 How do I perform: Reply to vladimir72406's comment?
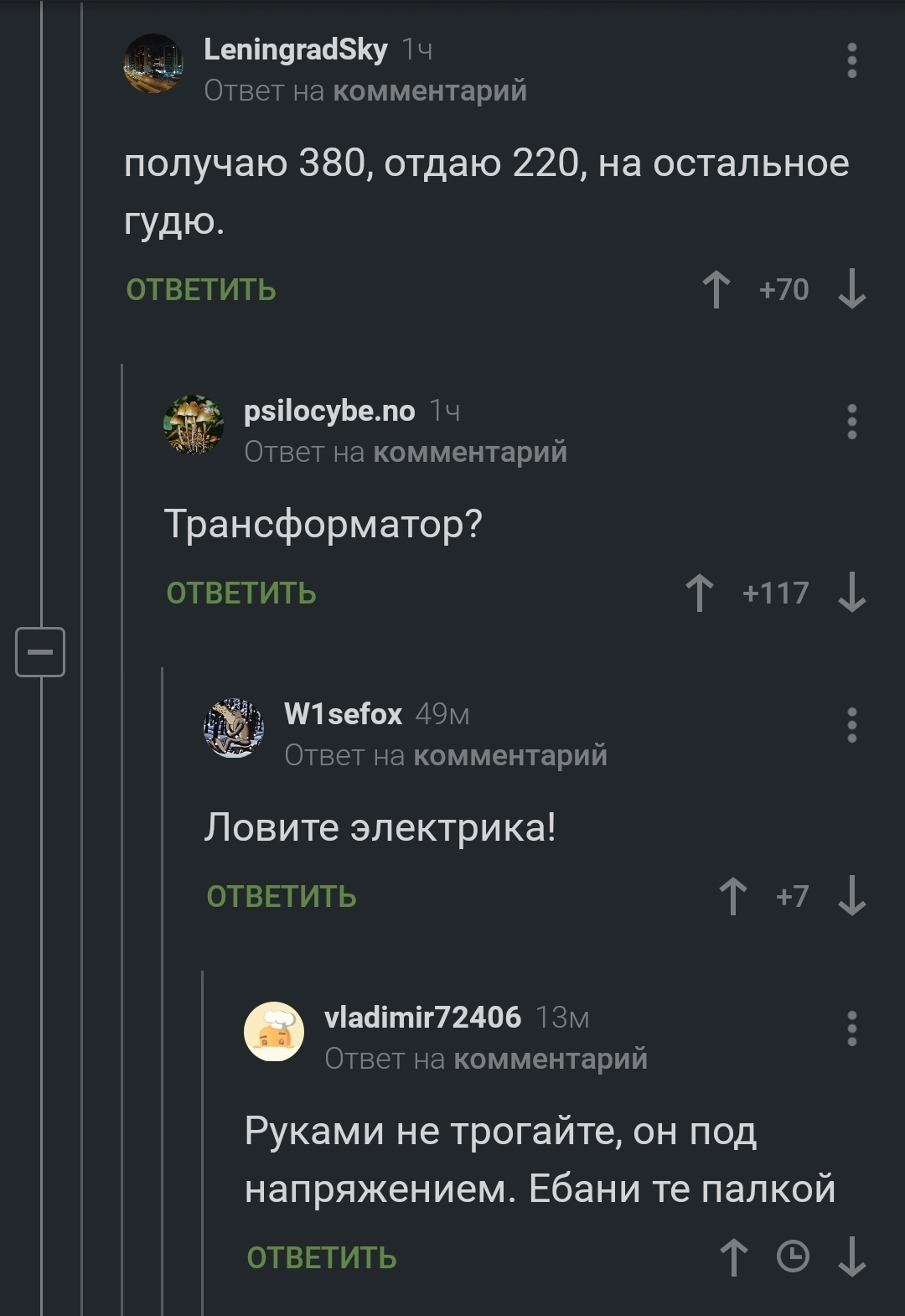322,1258
